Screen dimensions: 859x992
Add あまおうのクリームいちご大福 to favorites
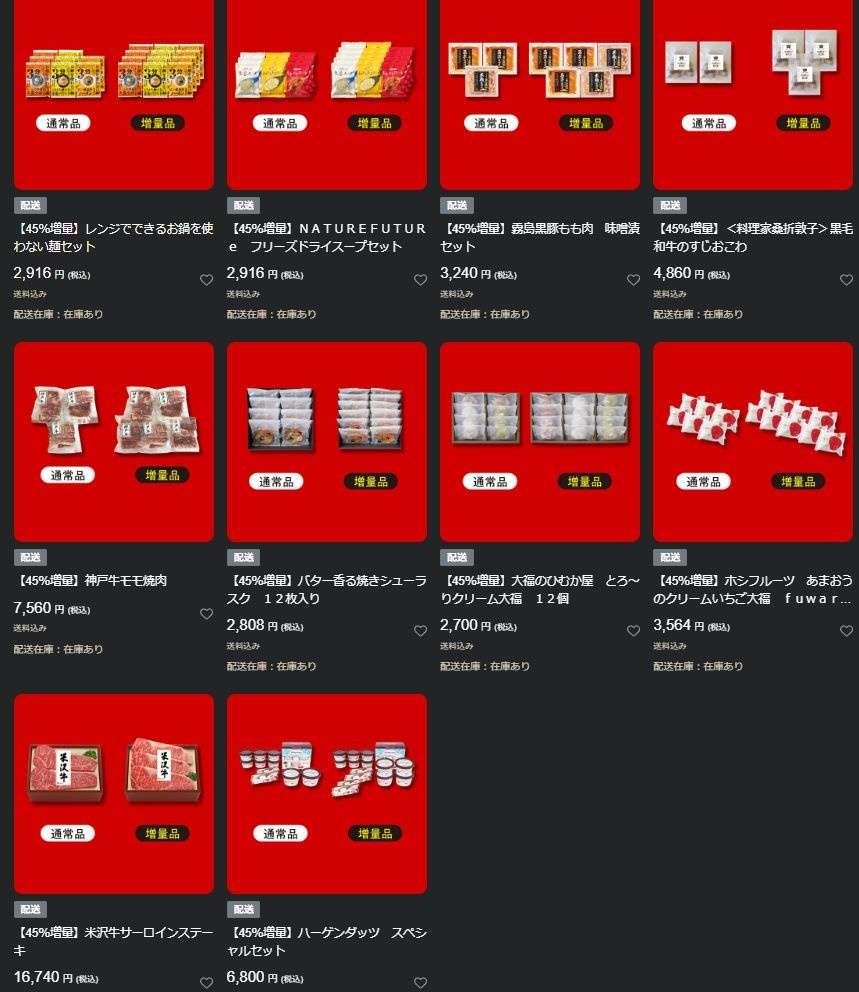(846, 631)
